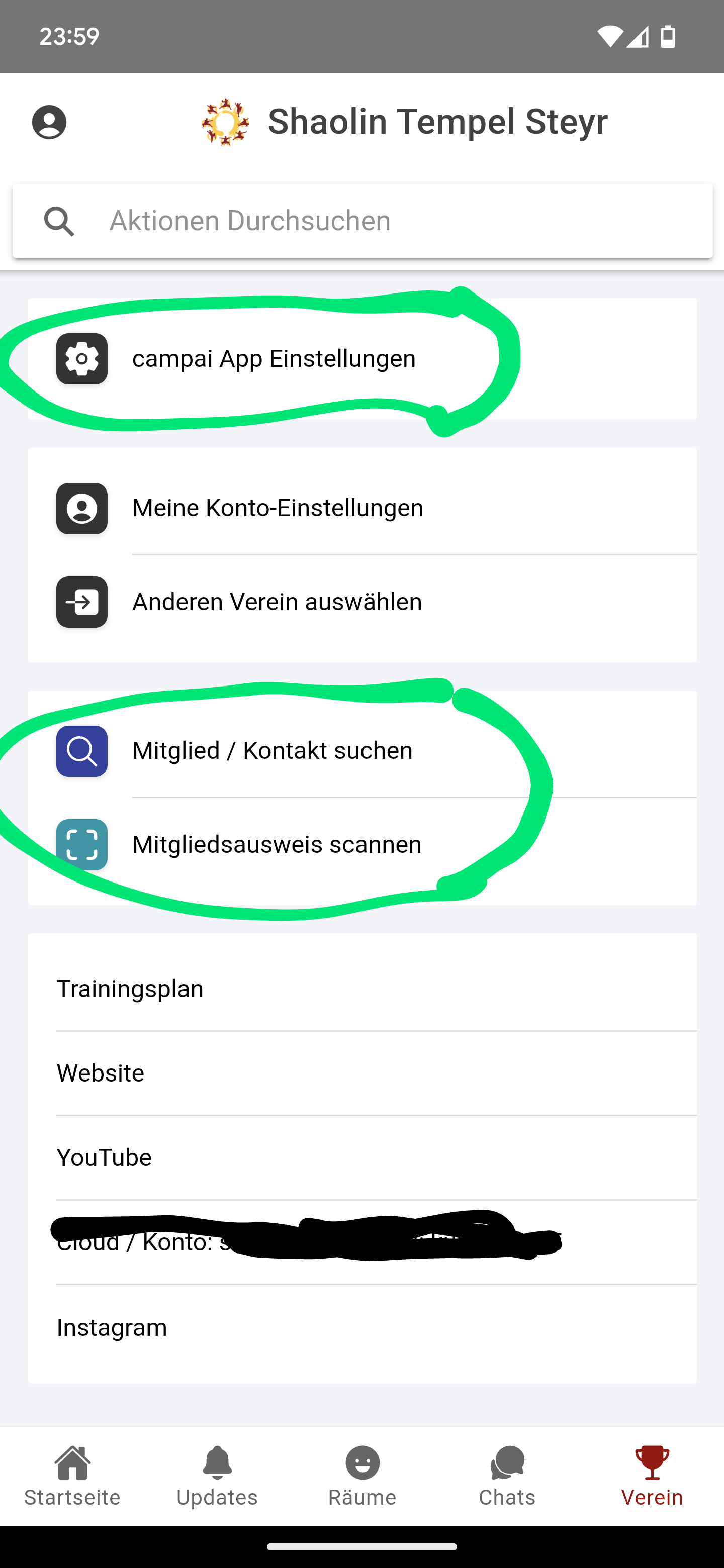Screen dimensions: 724x1568
Task: Open Mitglied / Kontakt suchen
Action: point(363,750)
